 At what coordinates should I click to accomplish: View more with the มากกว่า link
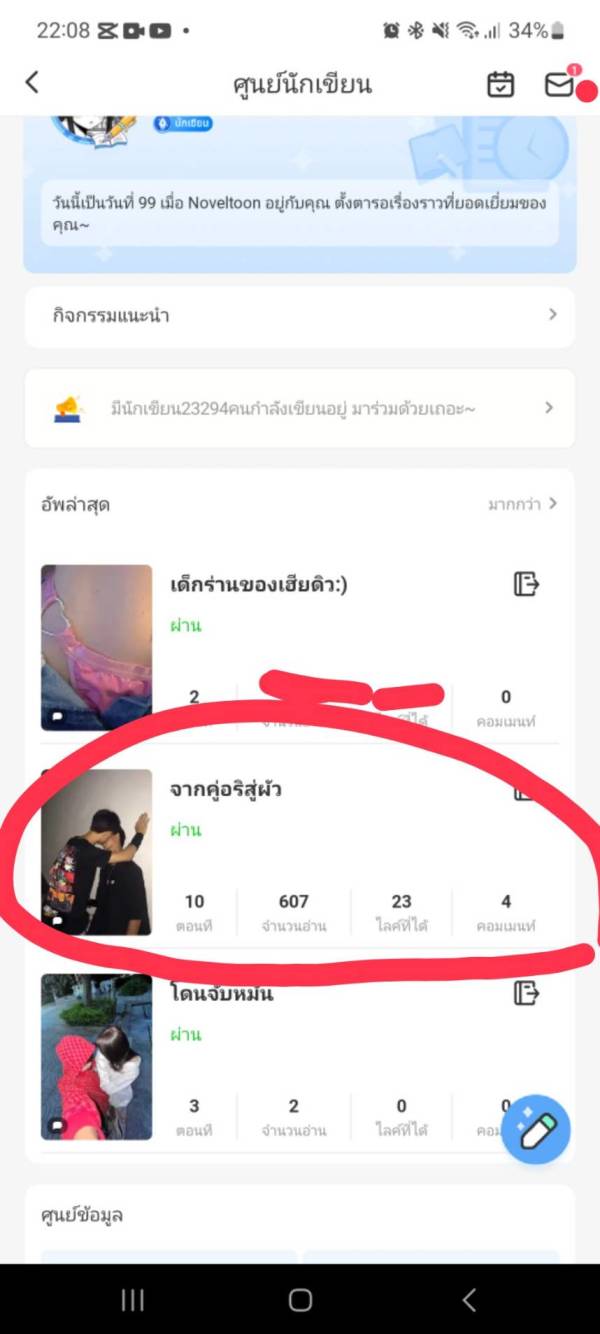[522, 504]
